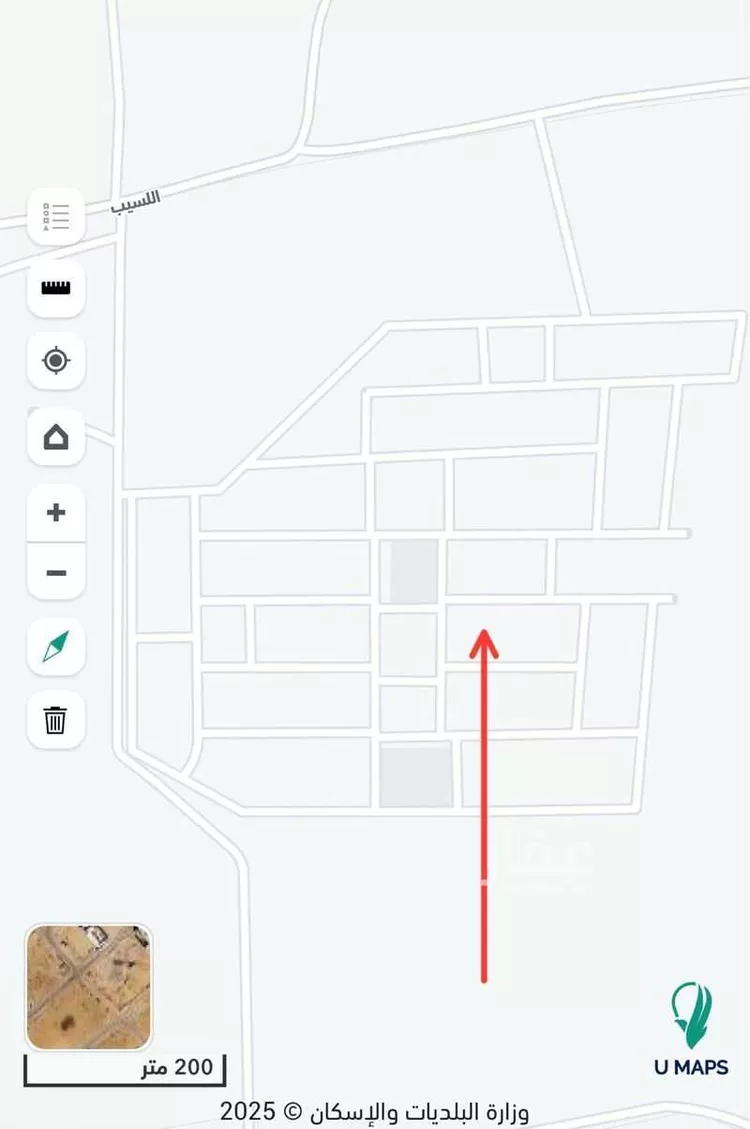The height and width of the screenshot is (1129, 750).
Task: Zoom out with the minus button
Action: [x=56, y=573]
